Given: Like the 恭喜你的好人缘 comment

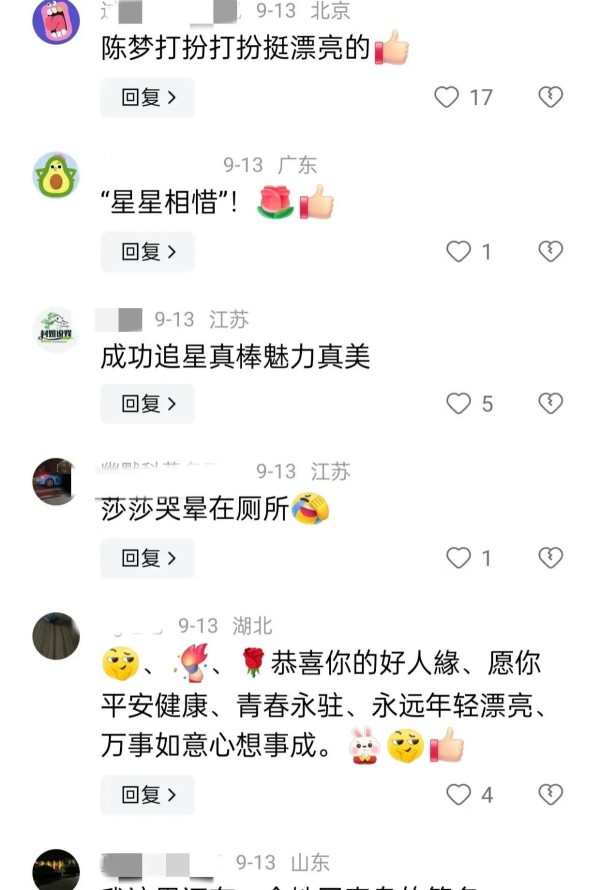Looking at the screenshot, I should click(x=458, y=795).
